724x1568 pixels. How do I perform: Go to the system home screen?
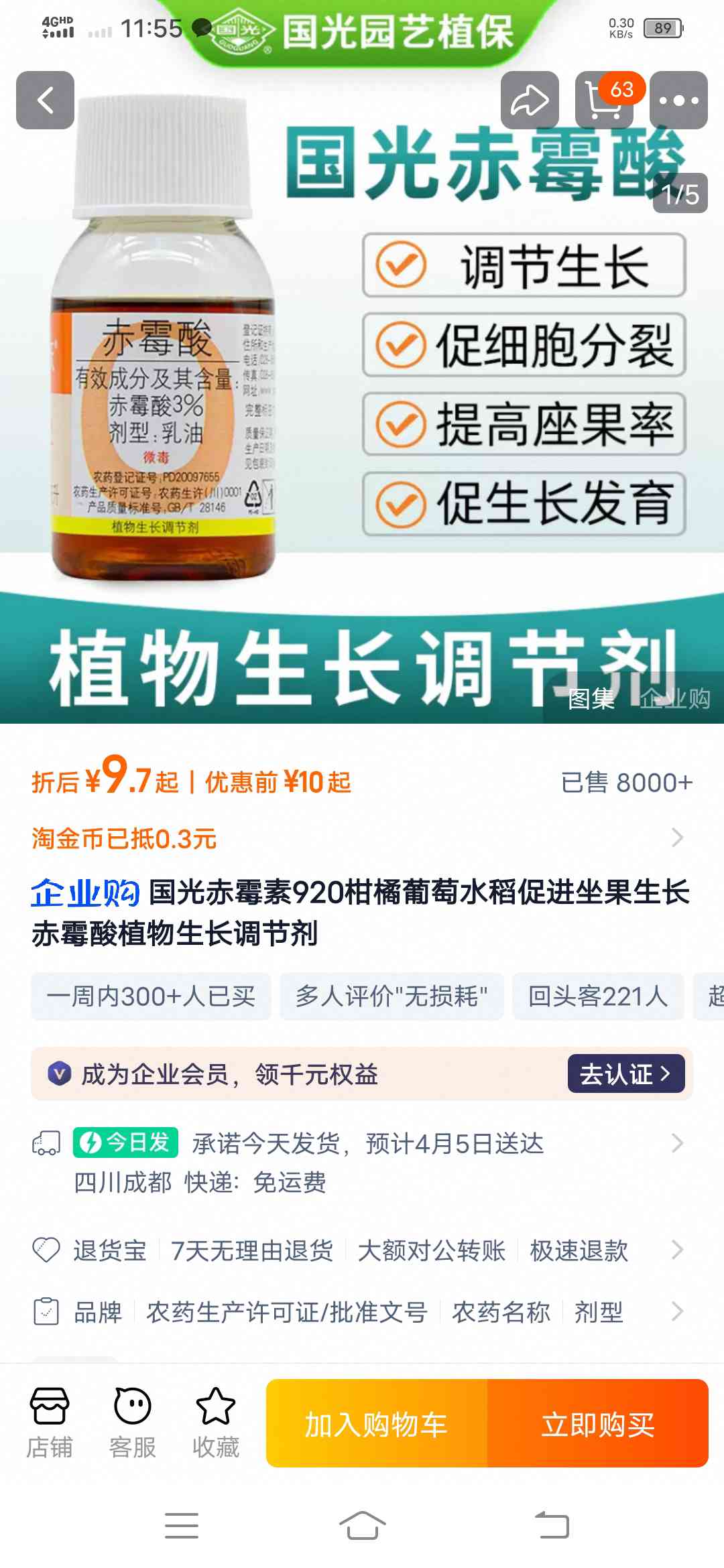click(362, 1526)
